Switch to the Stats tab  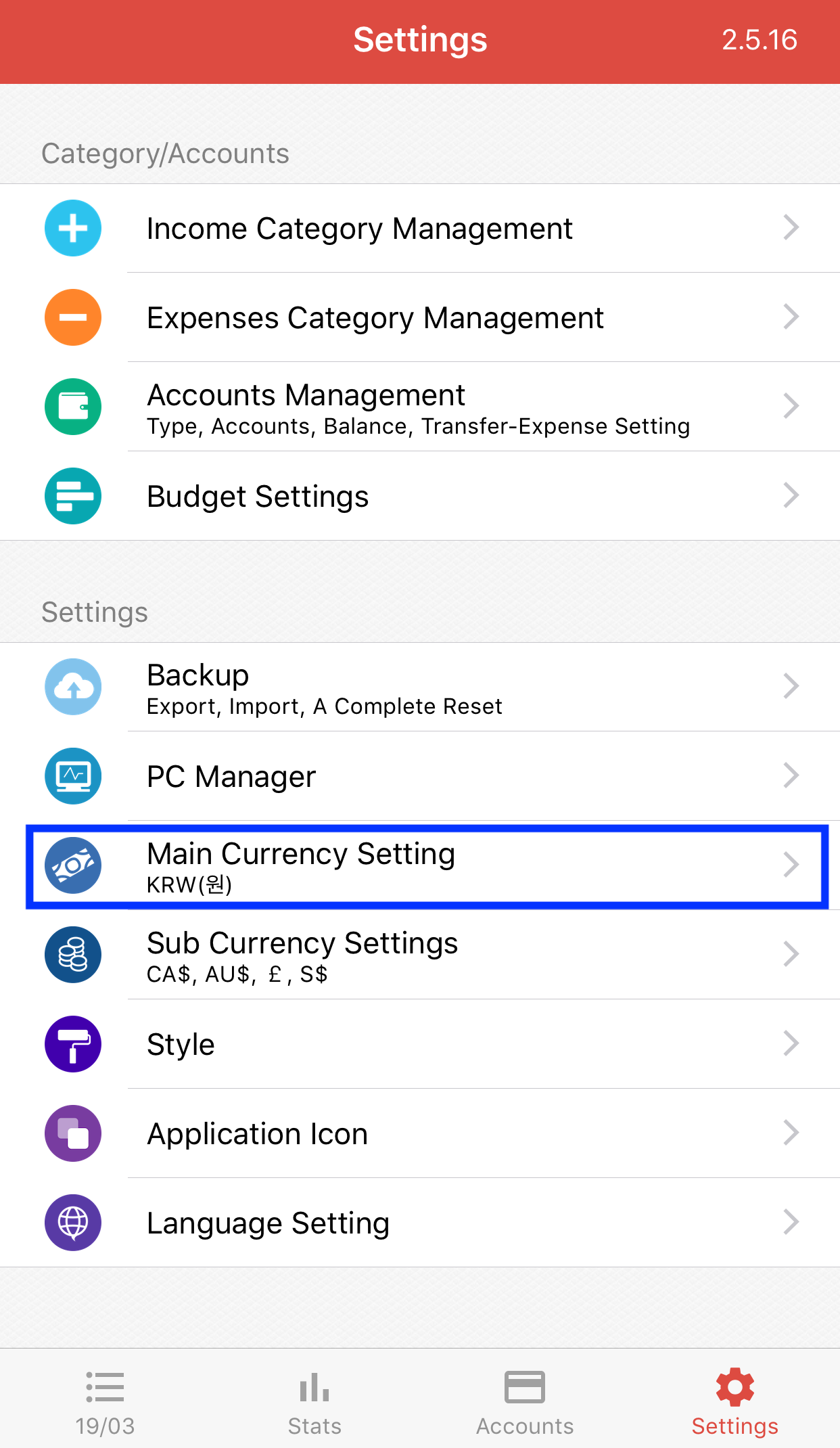pyautogui.click(x=314, y=1401)
